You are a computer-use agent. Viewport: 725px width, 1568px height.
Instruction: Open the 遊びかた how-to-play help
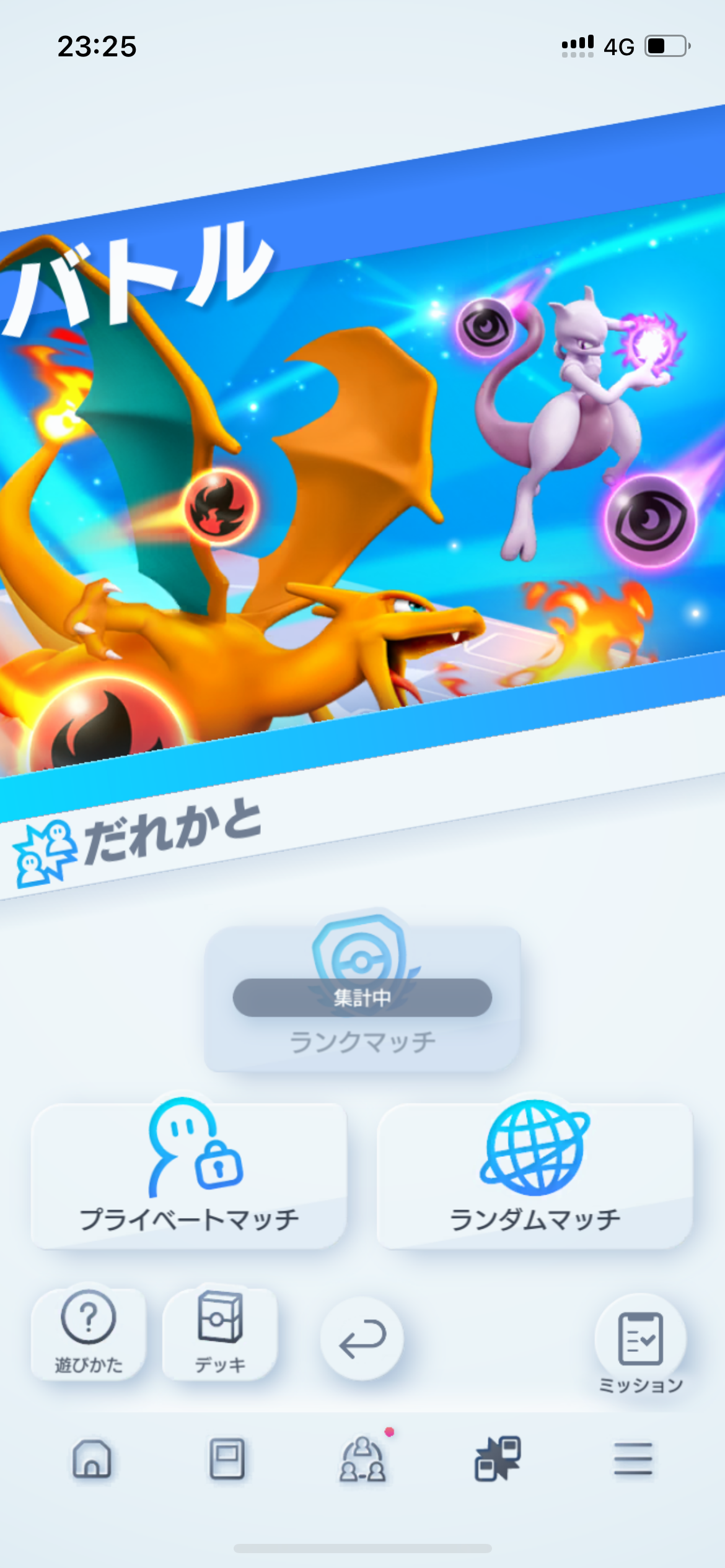(x=89, y=1334)
